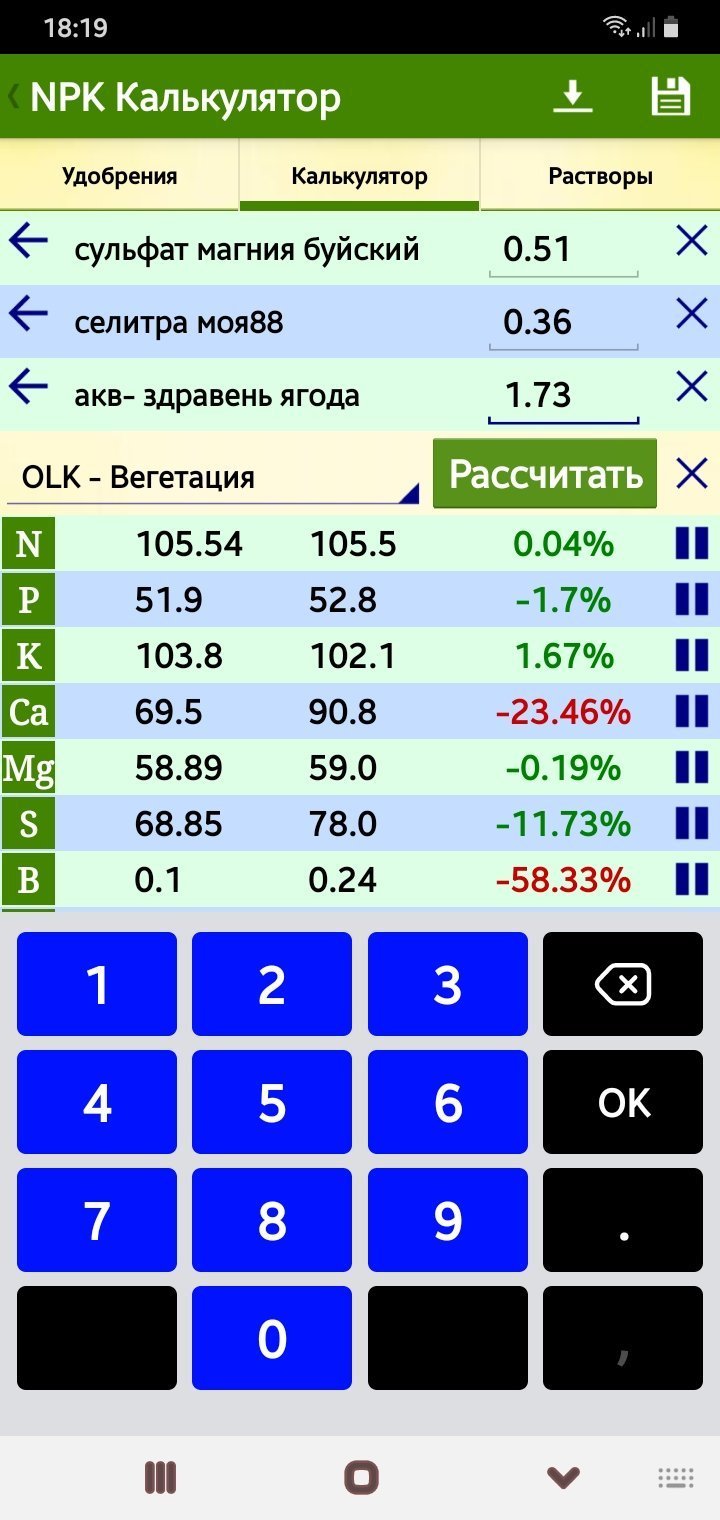Tap the OK key on the keypad
This screenshot has width=720, height=1520.
pos(623,1103)
